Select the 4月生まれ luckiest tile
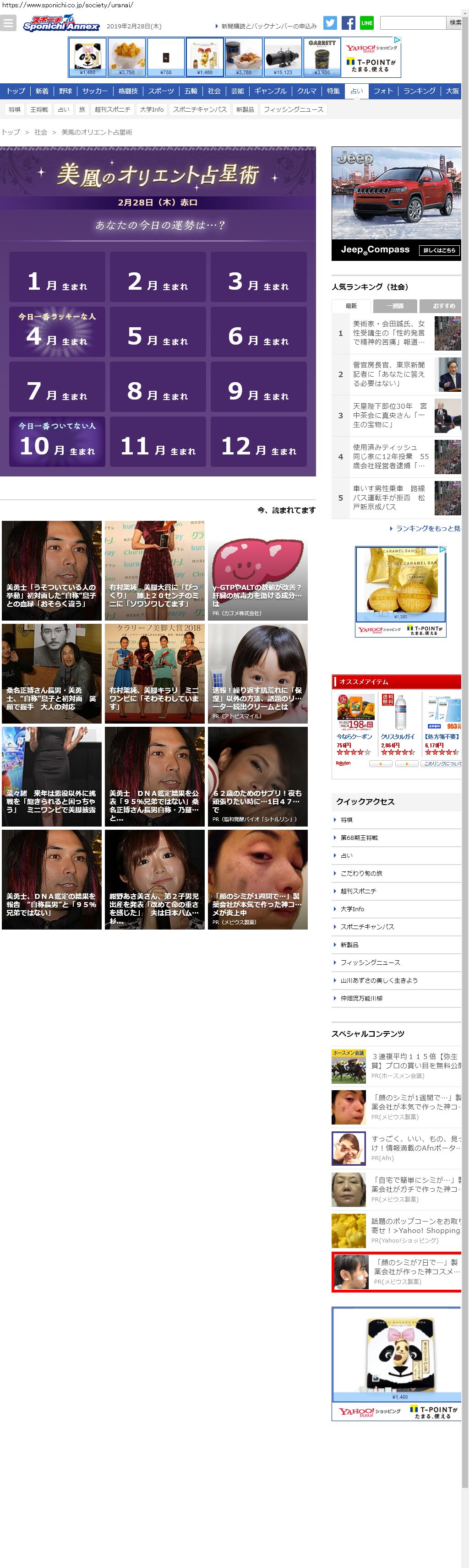Image resolution: width=469 pixels, height=1568 pixels. (x=57, y=332)
